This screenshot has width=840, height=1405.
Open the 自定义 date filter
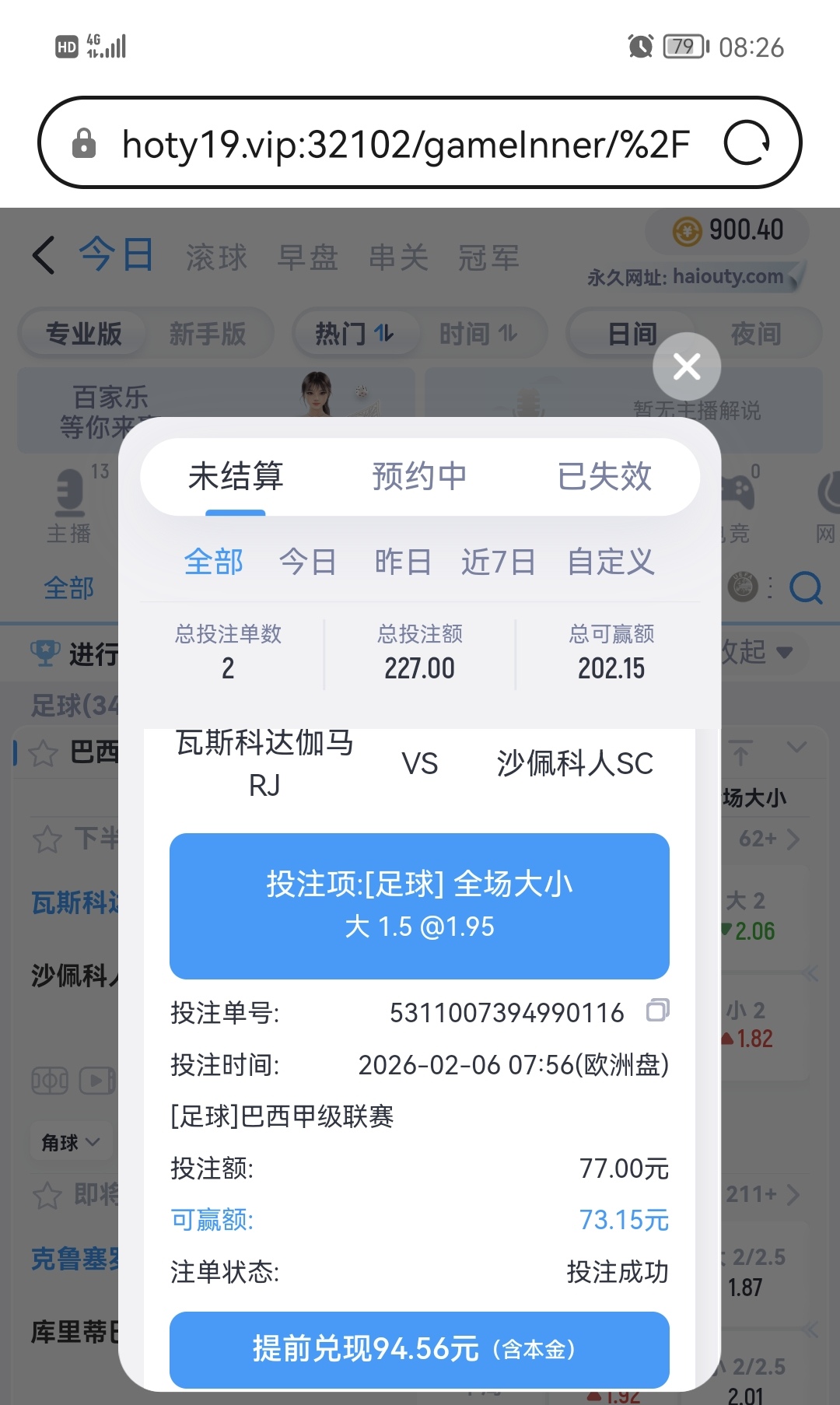pyautogui.click(x=611, y=562)
